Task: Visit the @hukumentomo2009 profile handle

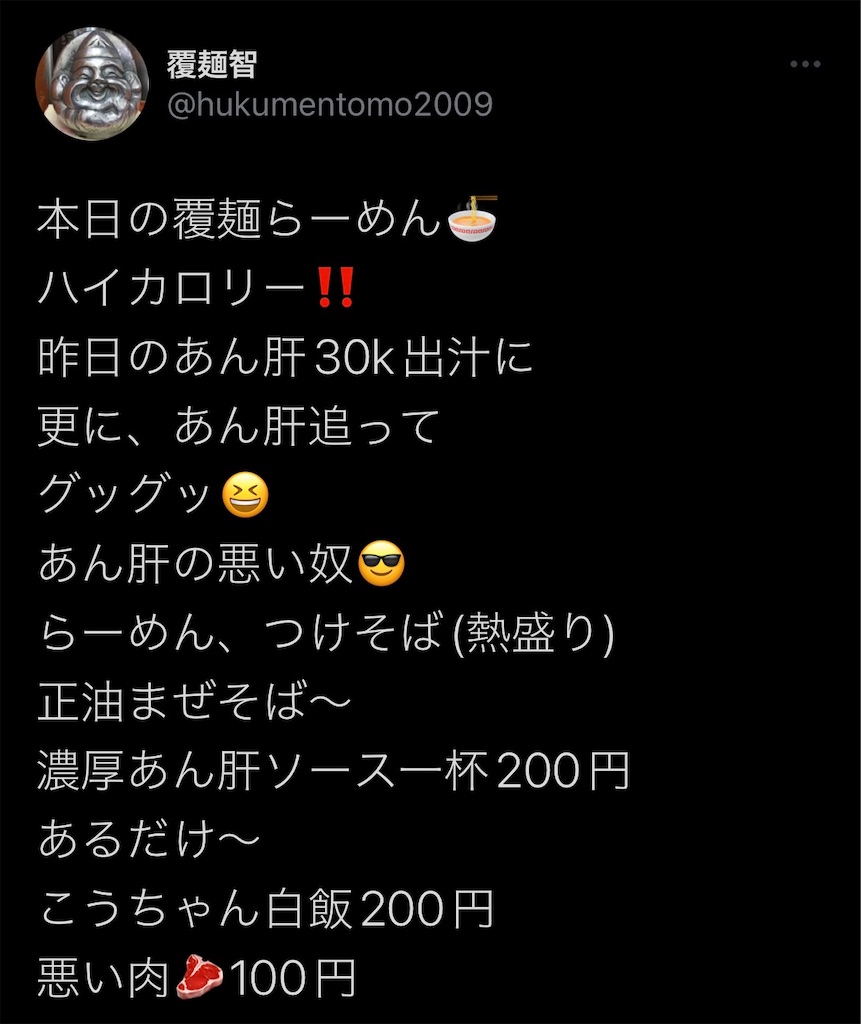Action: 329,104
